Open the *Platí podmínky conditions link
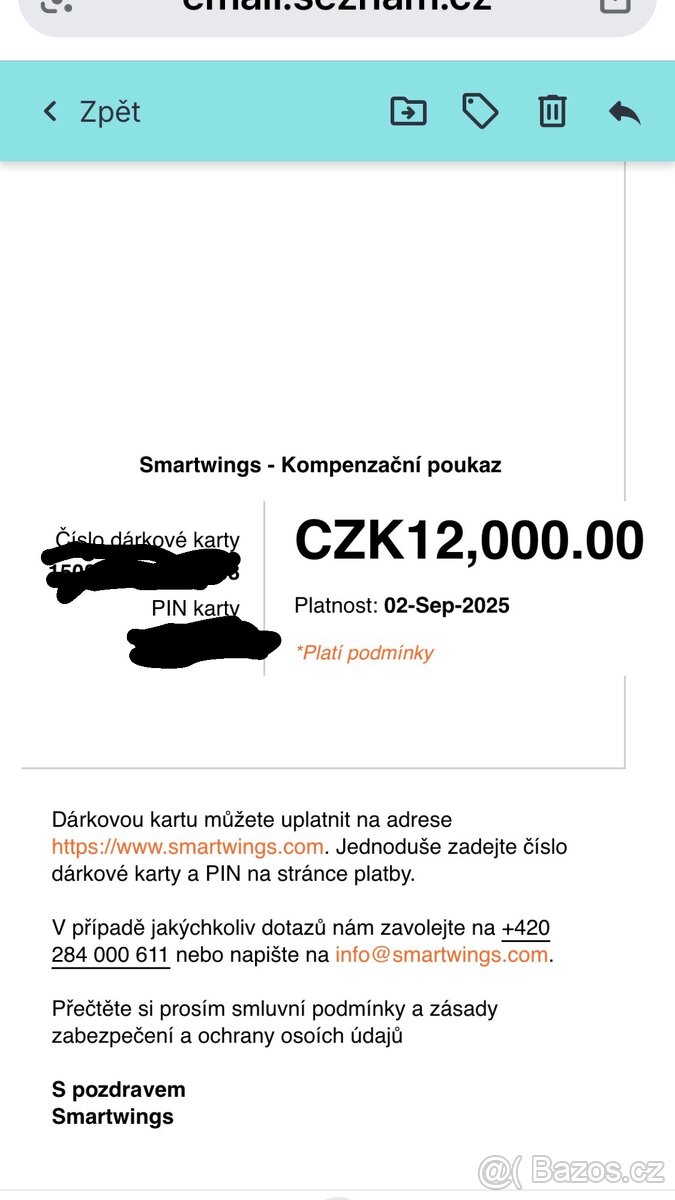675x1200 pixels. (364, 653)
